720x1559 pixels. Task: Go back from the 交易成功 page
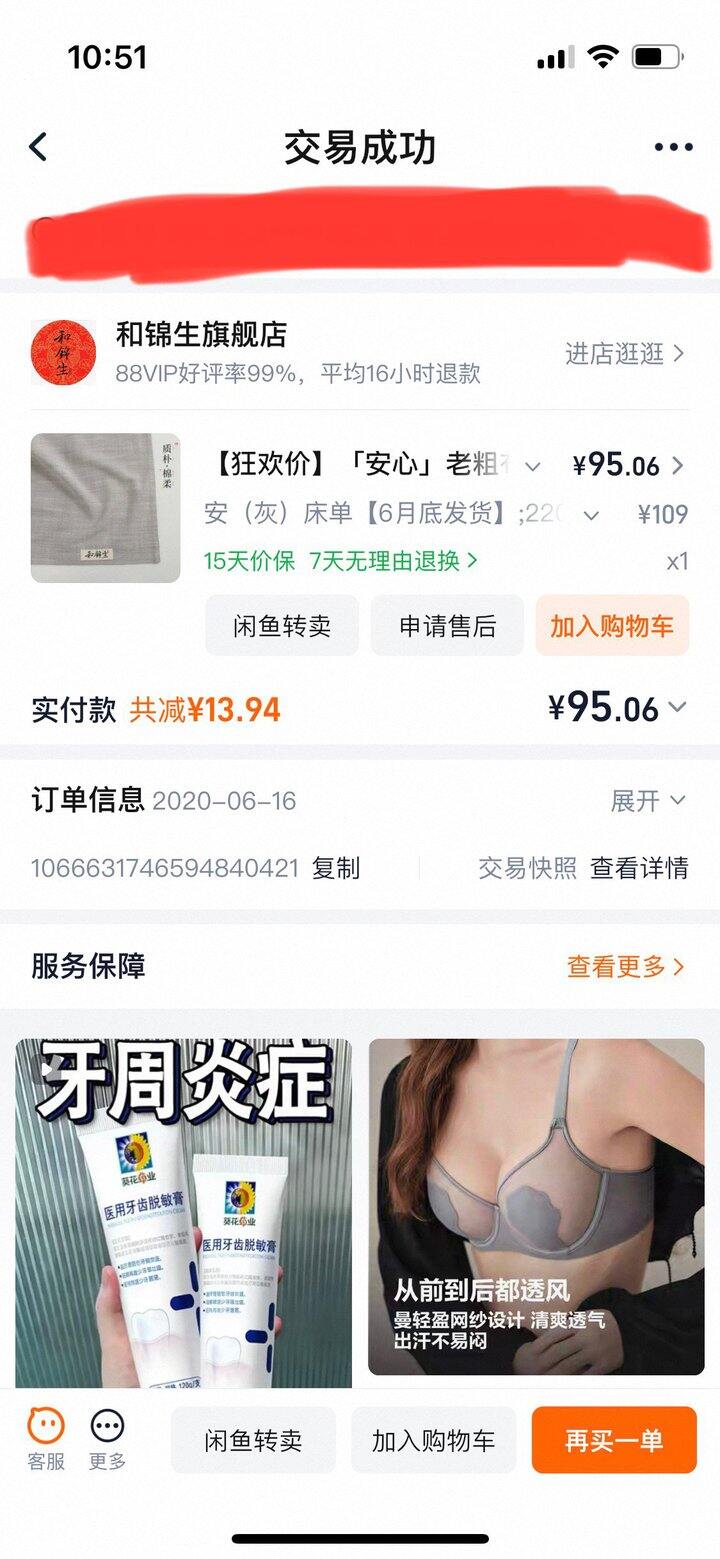click(x=38, y=147)
